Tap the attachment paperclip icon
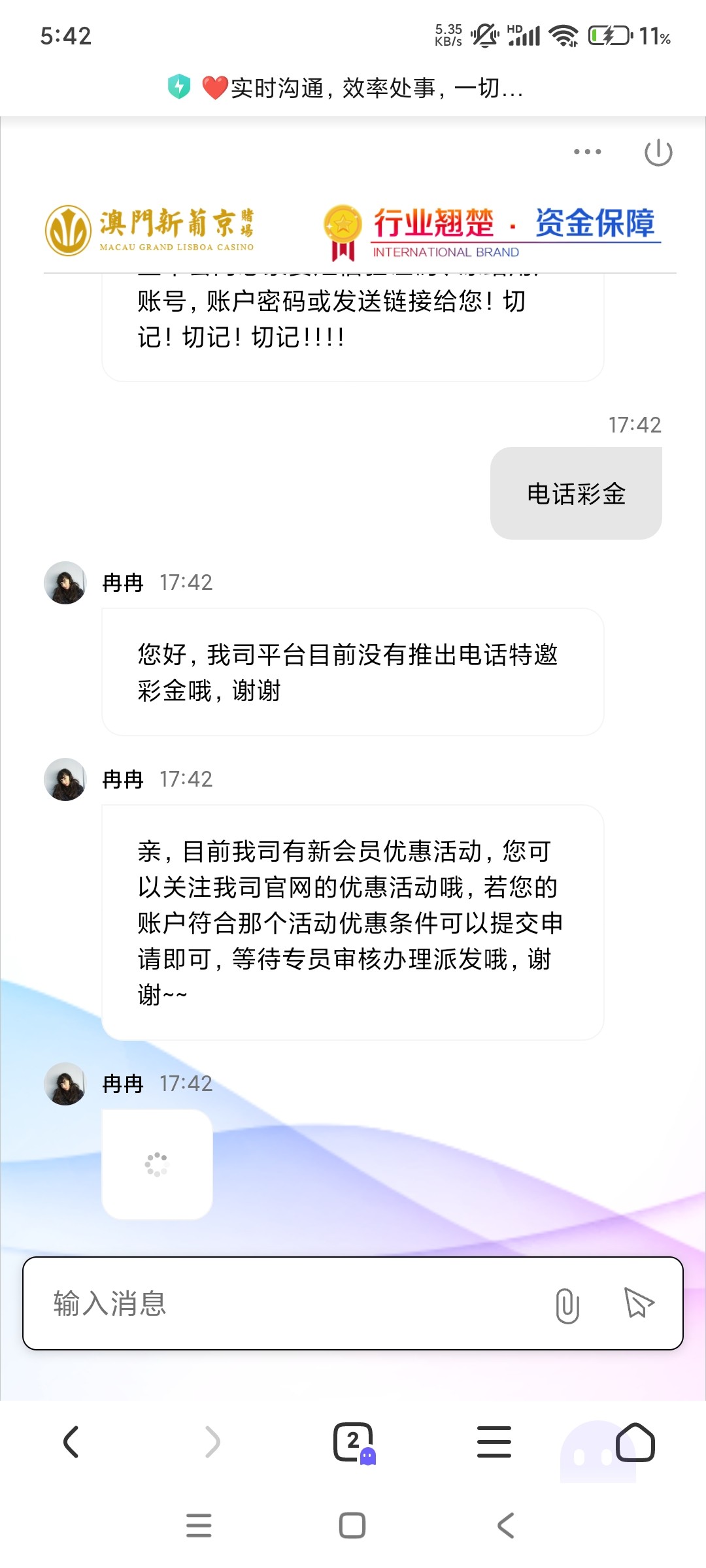The image size is (706, 1568). coord(567,1305)
